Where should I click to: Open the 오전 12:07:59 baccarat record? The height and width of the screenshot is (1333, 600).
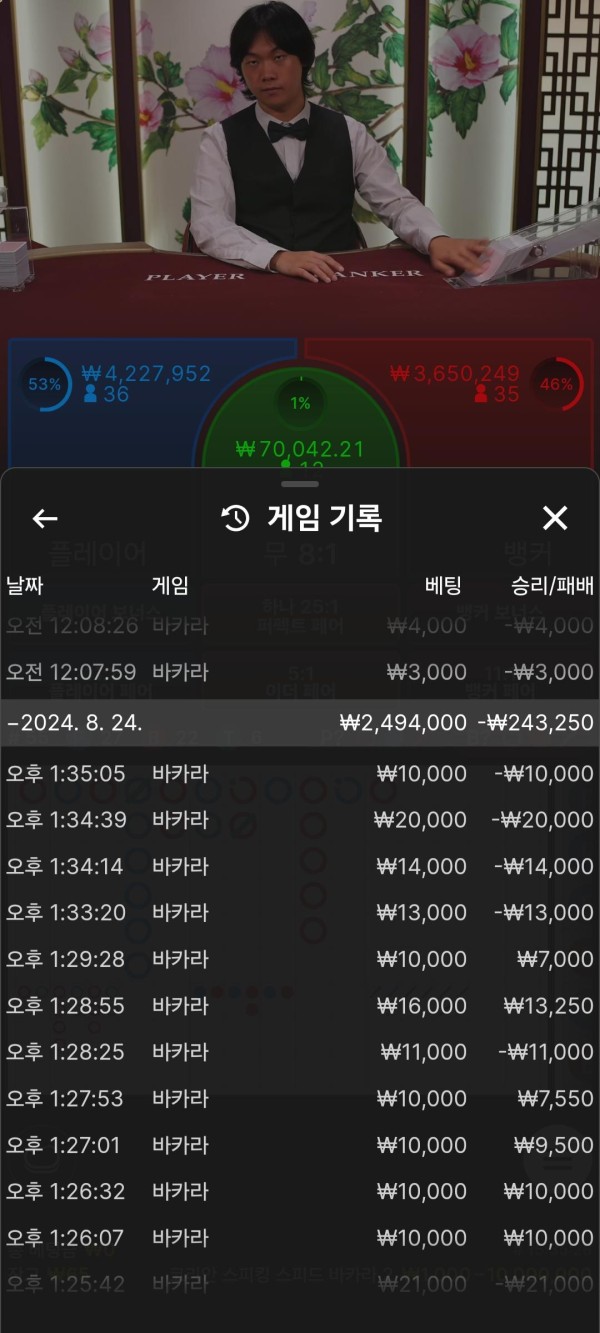coord(300,672)
